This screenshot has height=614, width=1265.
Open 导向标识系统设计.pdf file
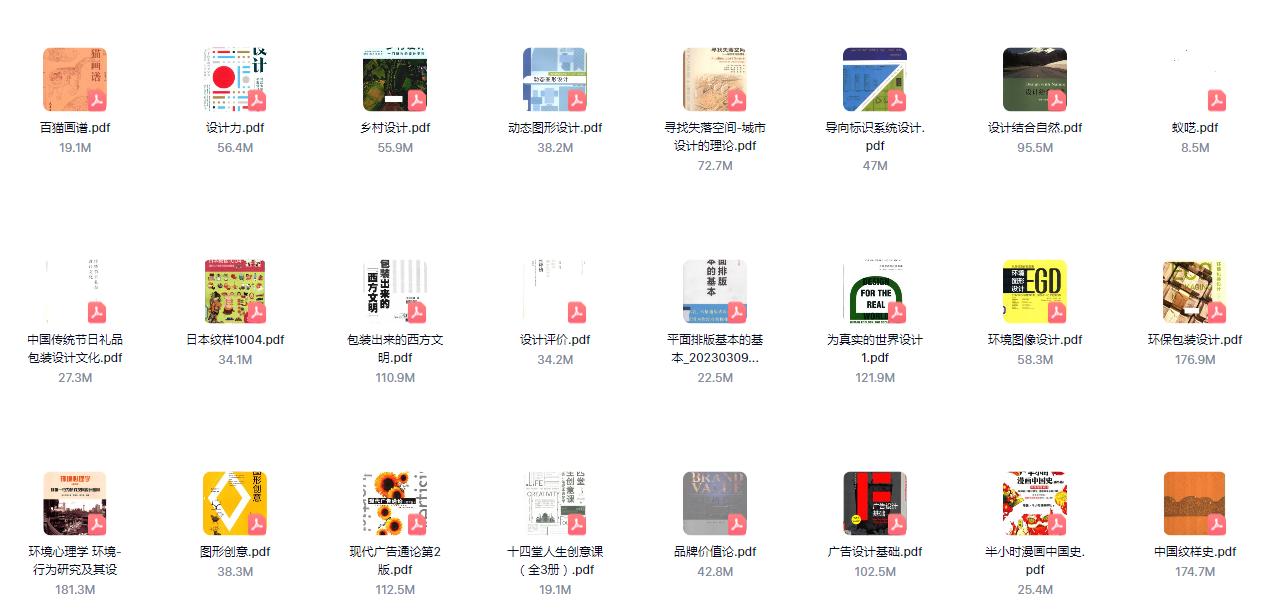coord(875,80)
